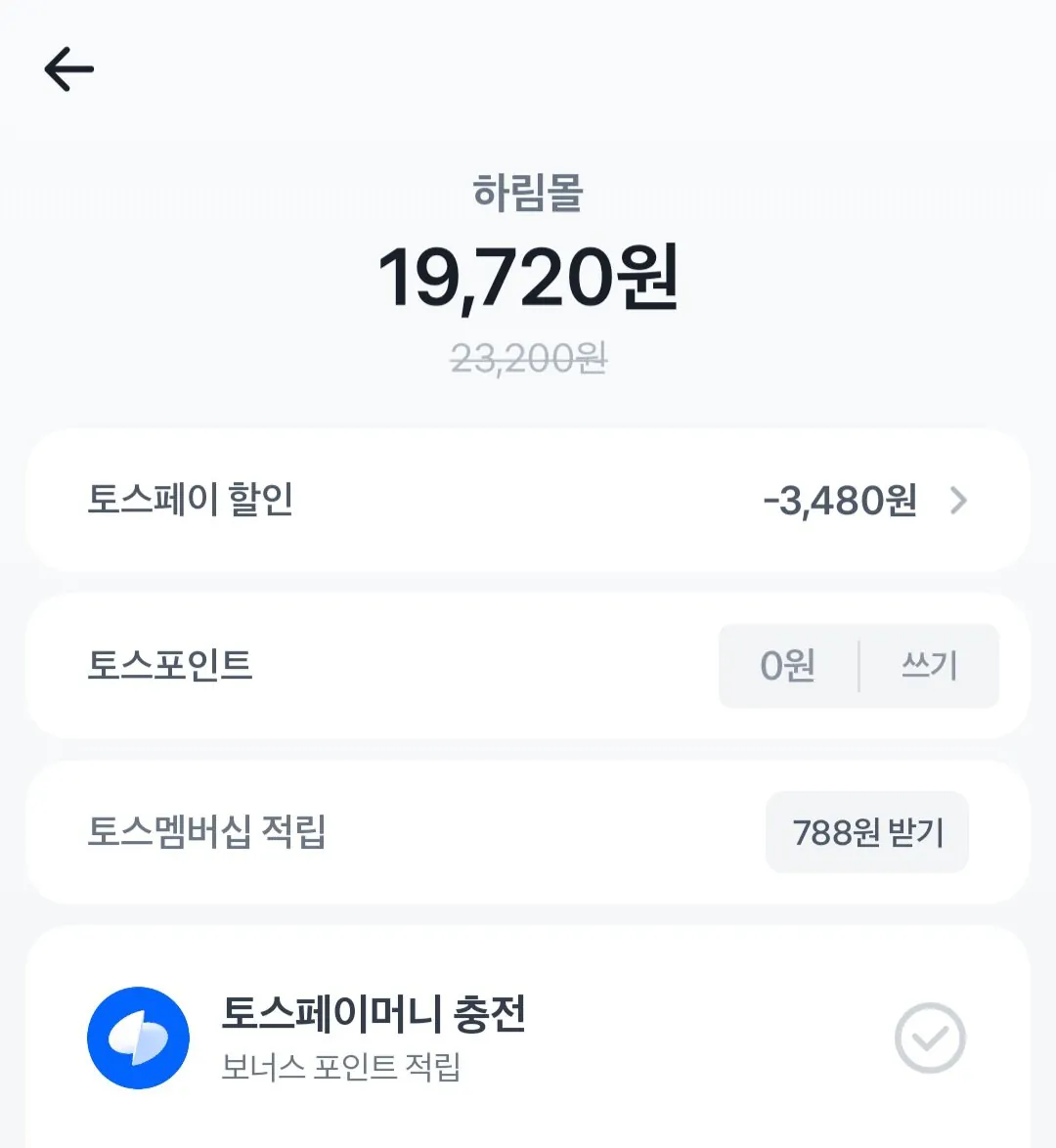Click the 0원 points amount field
Viewport: 1056px width, 1148px height.
785,666
